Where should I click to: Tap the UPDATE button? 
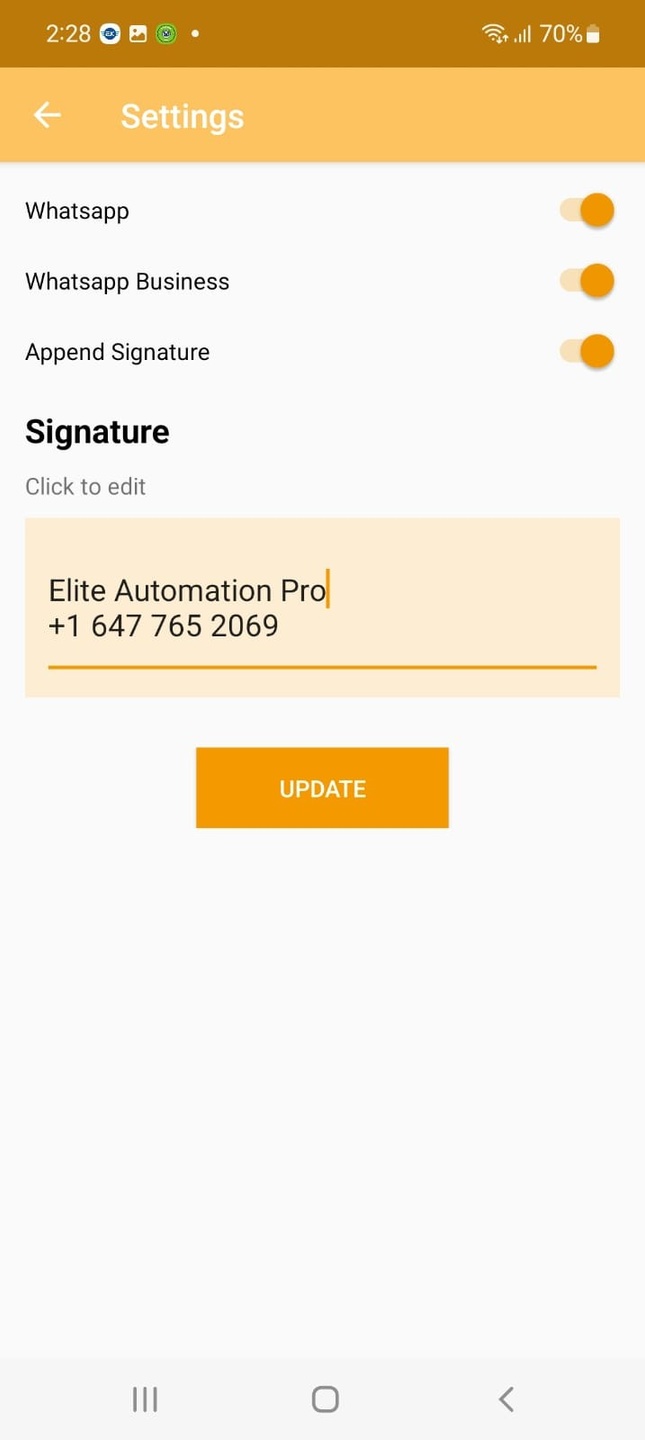pos(322,788)
